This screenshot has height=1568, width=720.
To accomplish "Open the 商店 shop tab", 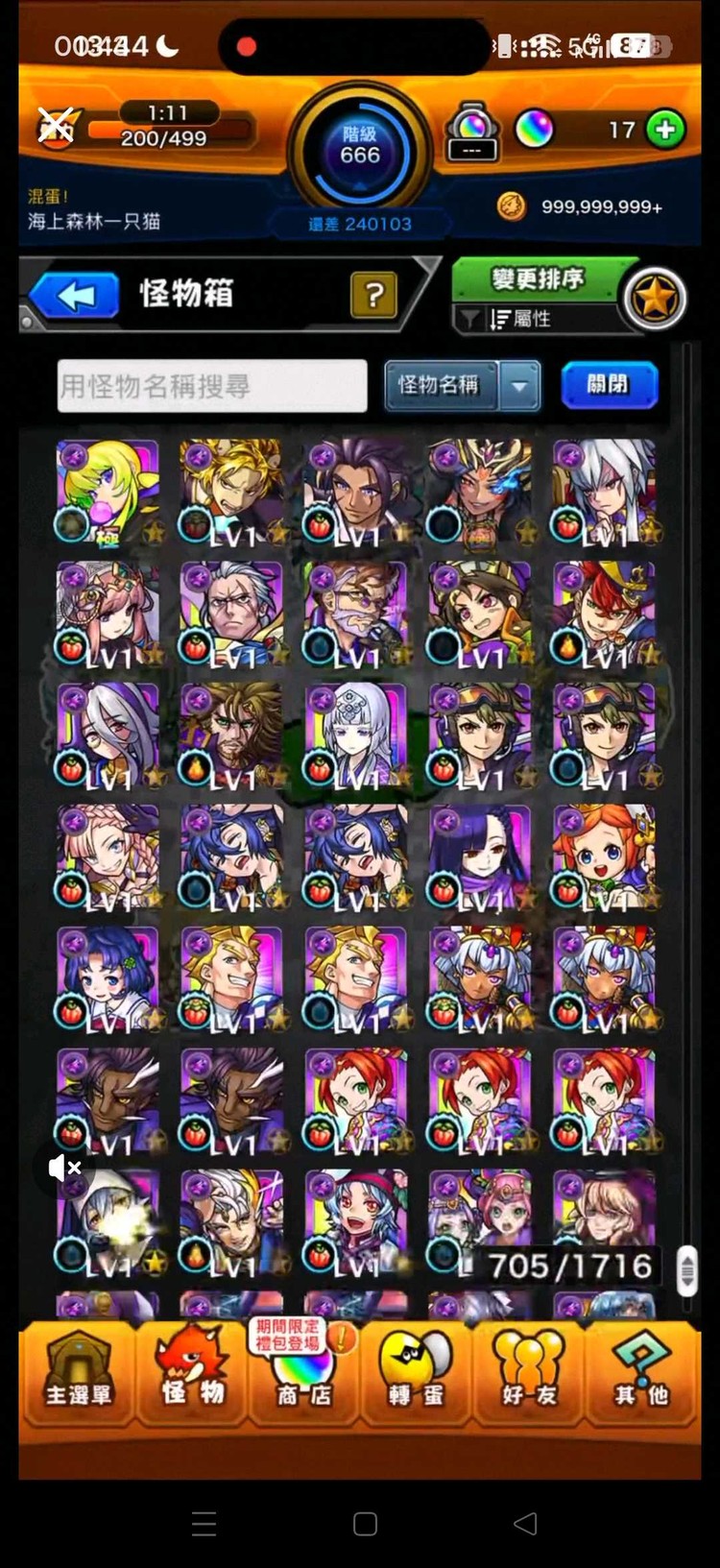I will point(304,1373).
